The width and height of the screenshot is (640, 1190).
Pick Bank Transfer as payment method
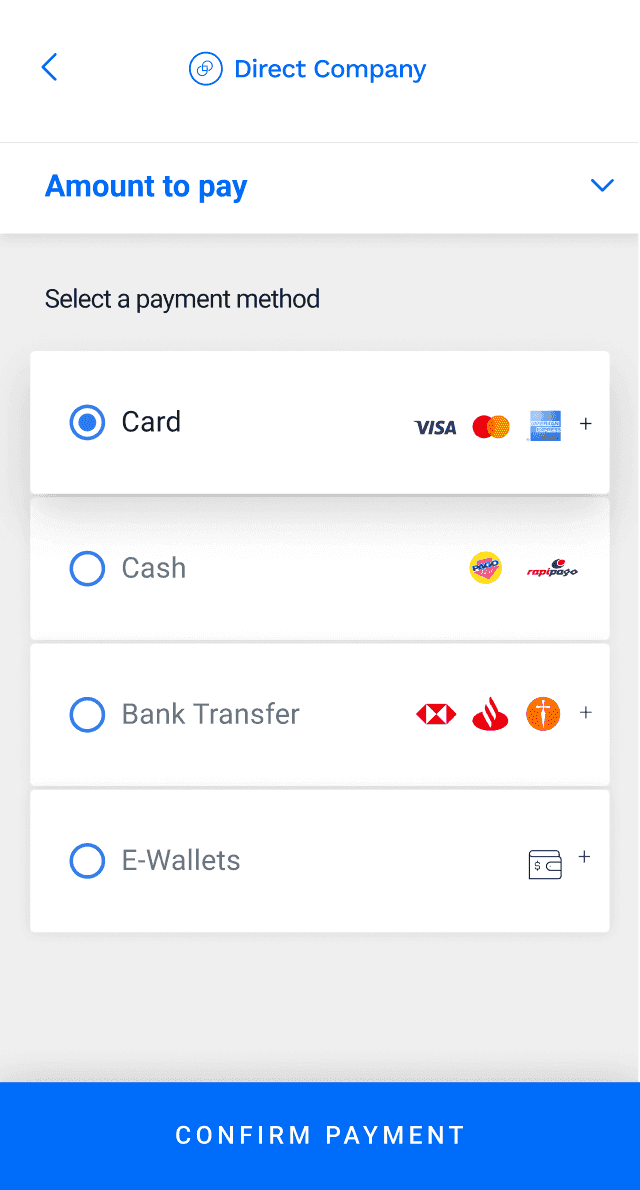pos(88,714)
